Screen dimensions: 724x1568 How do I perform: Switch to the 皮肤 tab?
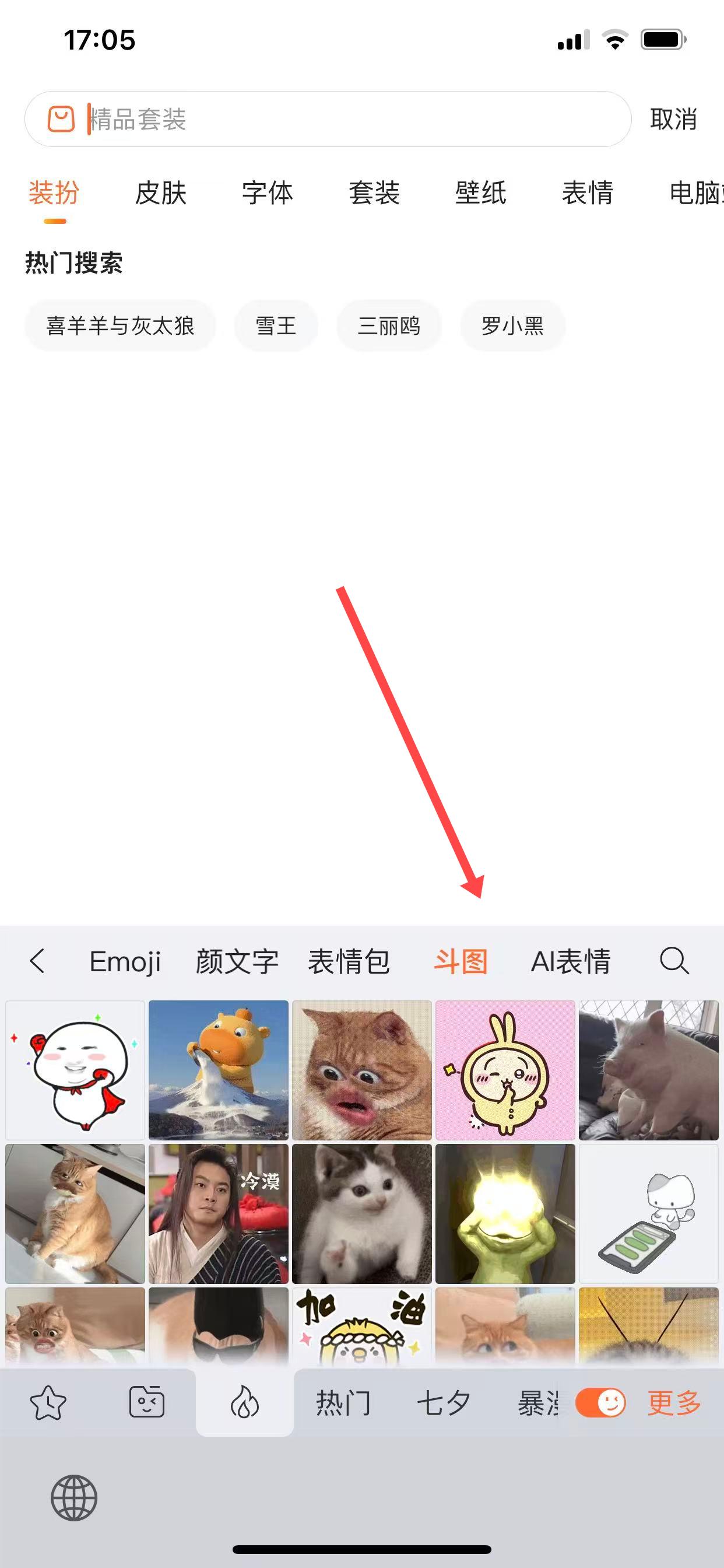(x=161, y=194)
